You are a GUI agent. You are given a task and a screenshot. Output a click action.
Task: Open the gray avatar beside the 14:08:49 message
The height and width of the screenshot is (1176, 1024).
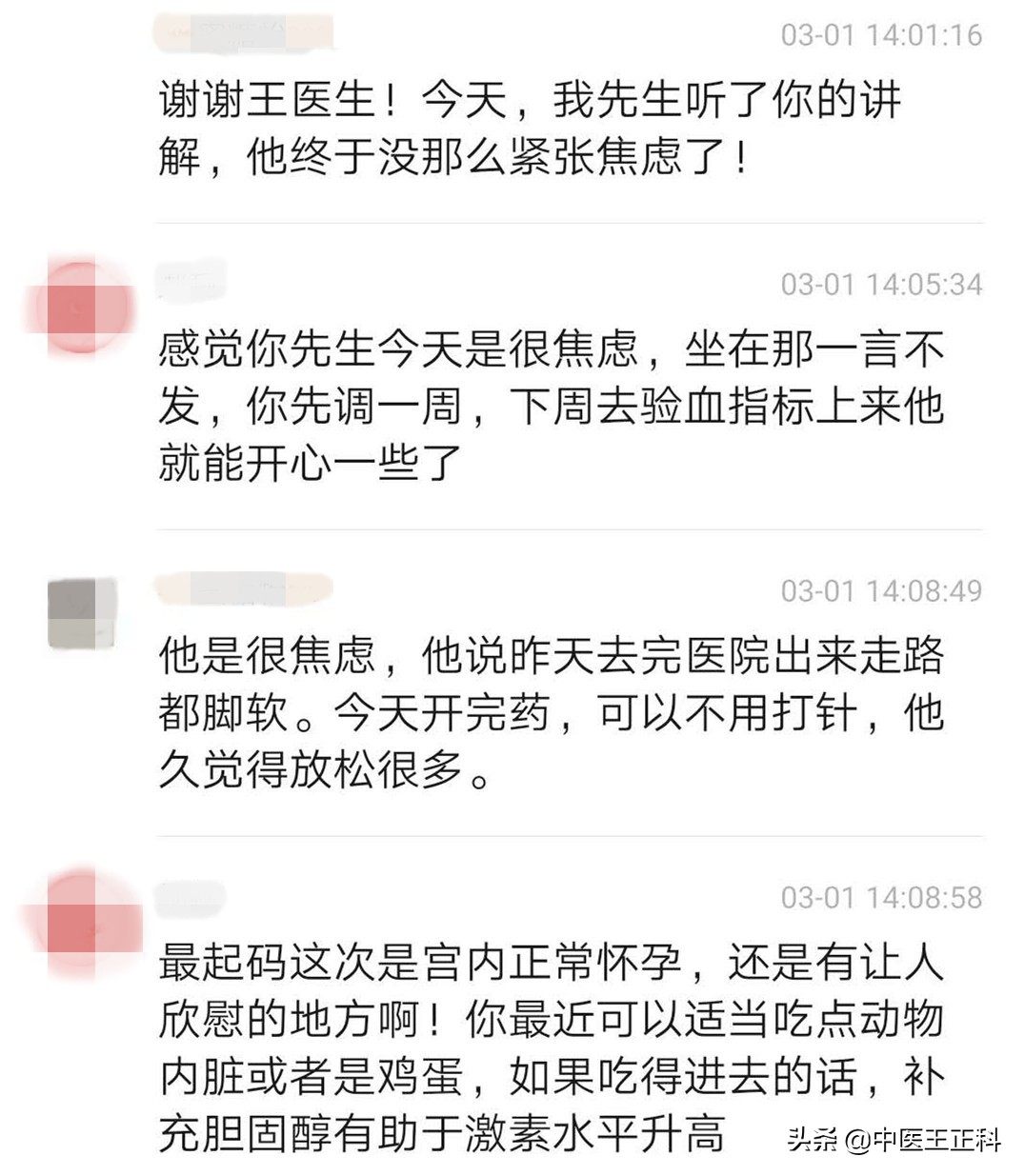pos(81,614)
